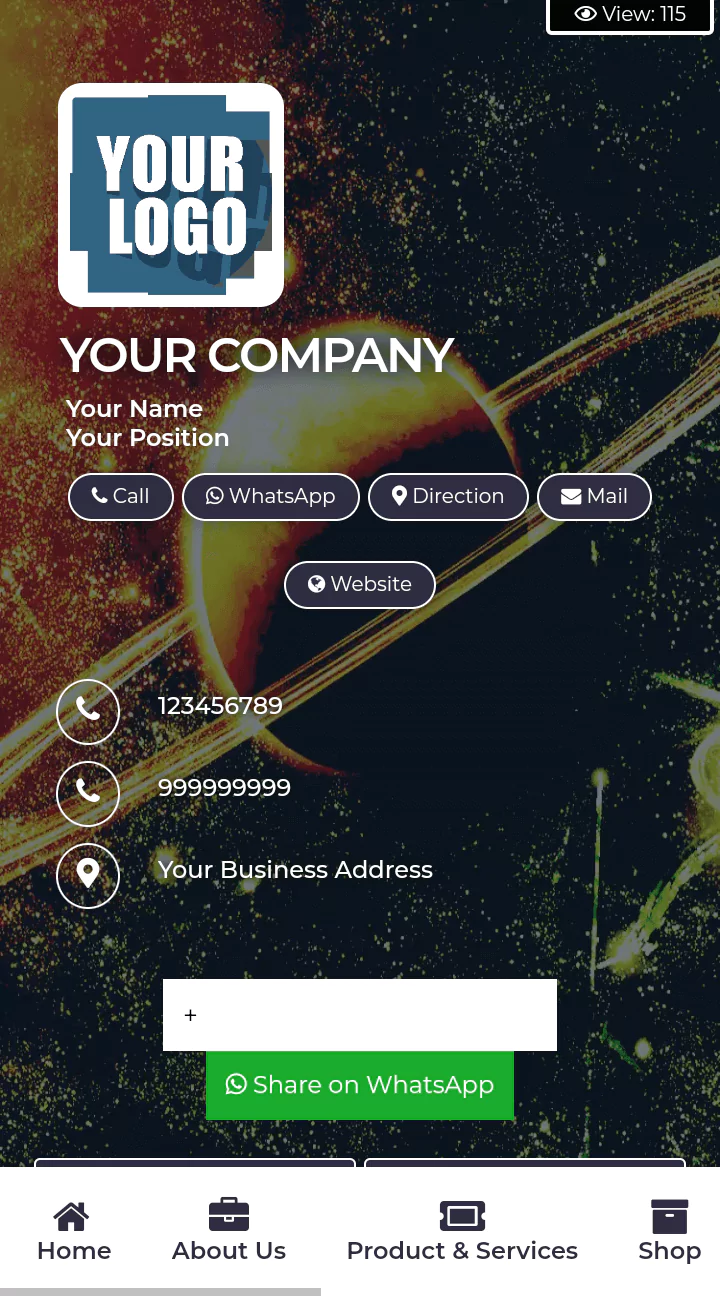Tap the Call button
Screen dimensions: 720x1296
click(121, 497)
